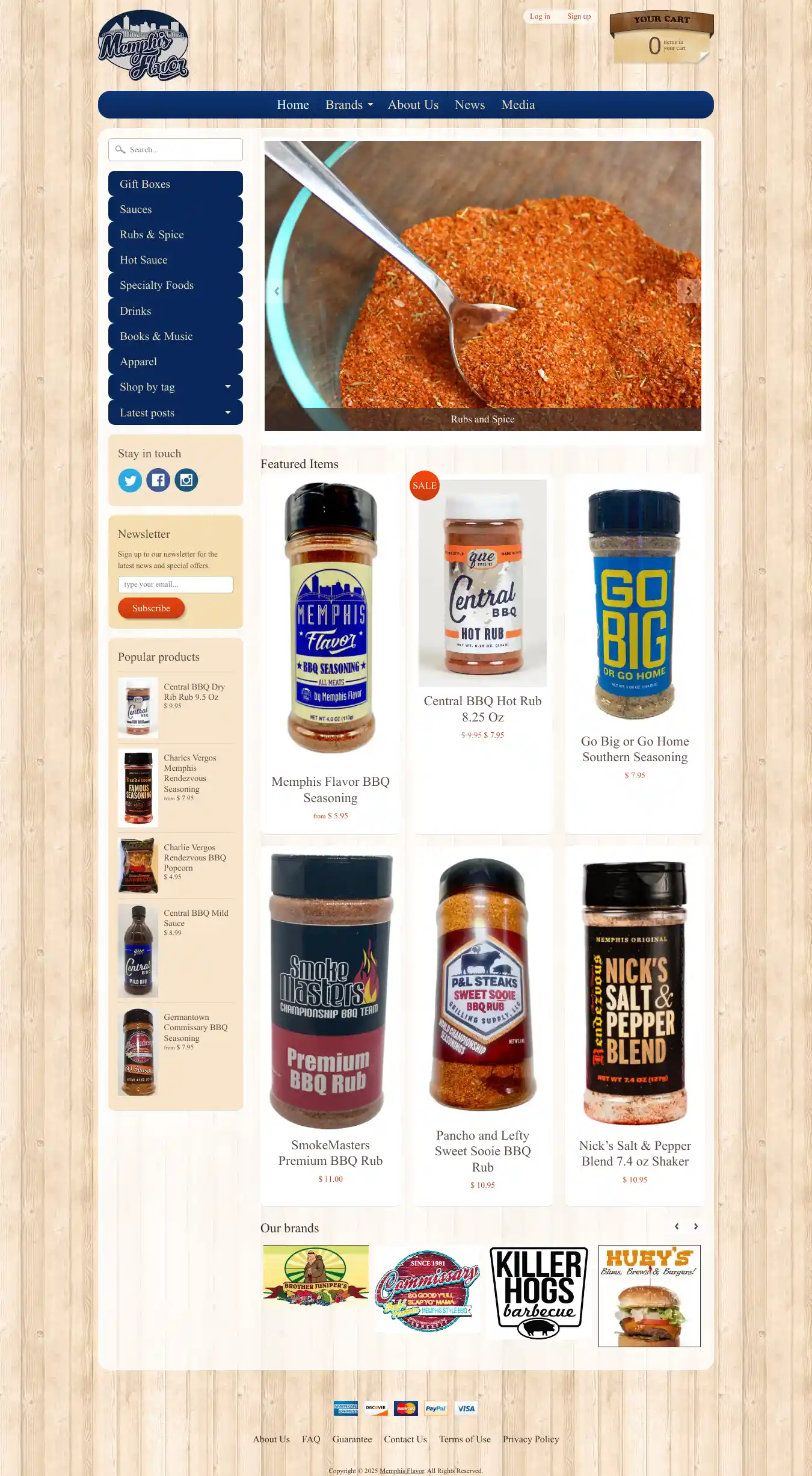Open Central BBQ Hot Rub 8.25 Oz
Image resolution: width=812 pixels, height=1476 pixels.
click(482, 709)
